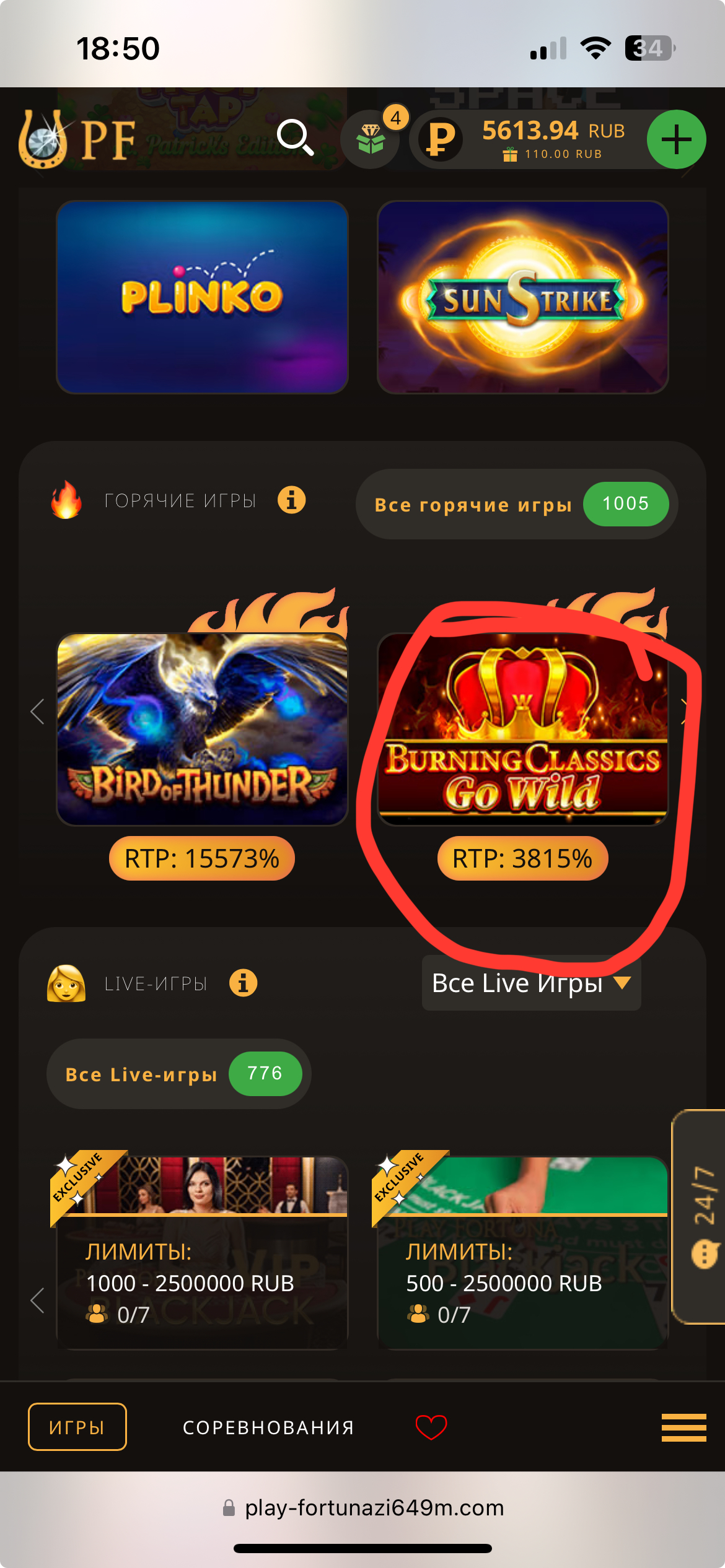Show info about Горячие игры
The width and height of the screenshot is (725, 1568).
(x=291, y=500)
